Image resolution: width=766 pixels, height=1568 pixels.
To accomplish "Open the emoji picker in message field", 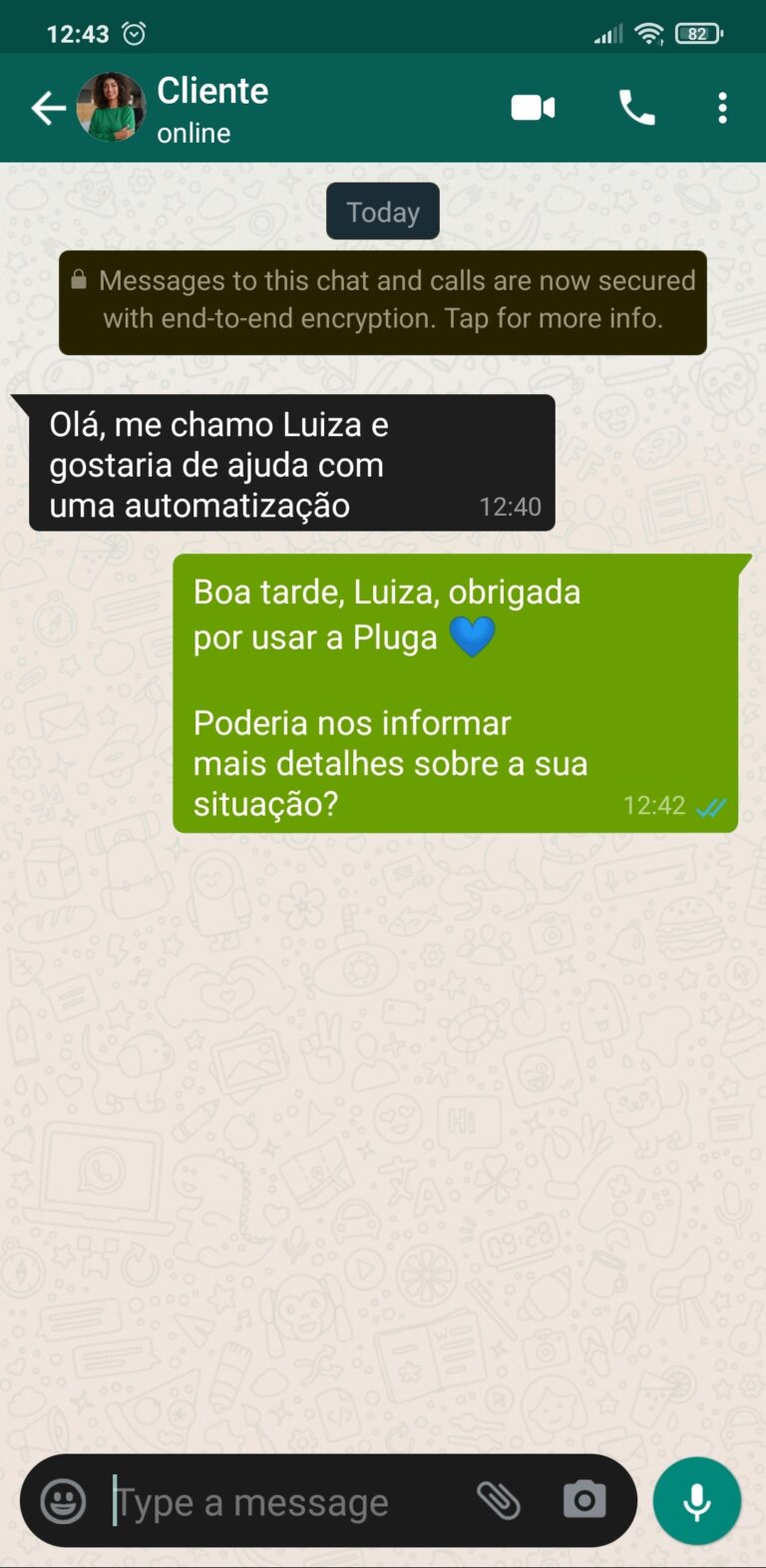I will click(x=64, y=1500).
